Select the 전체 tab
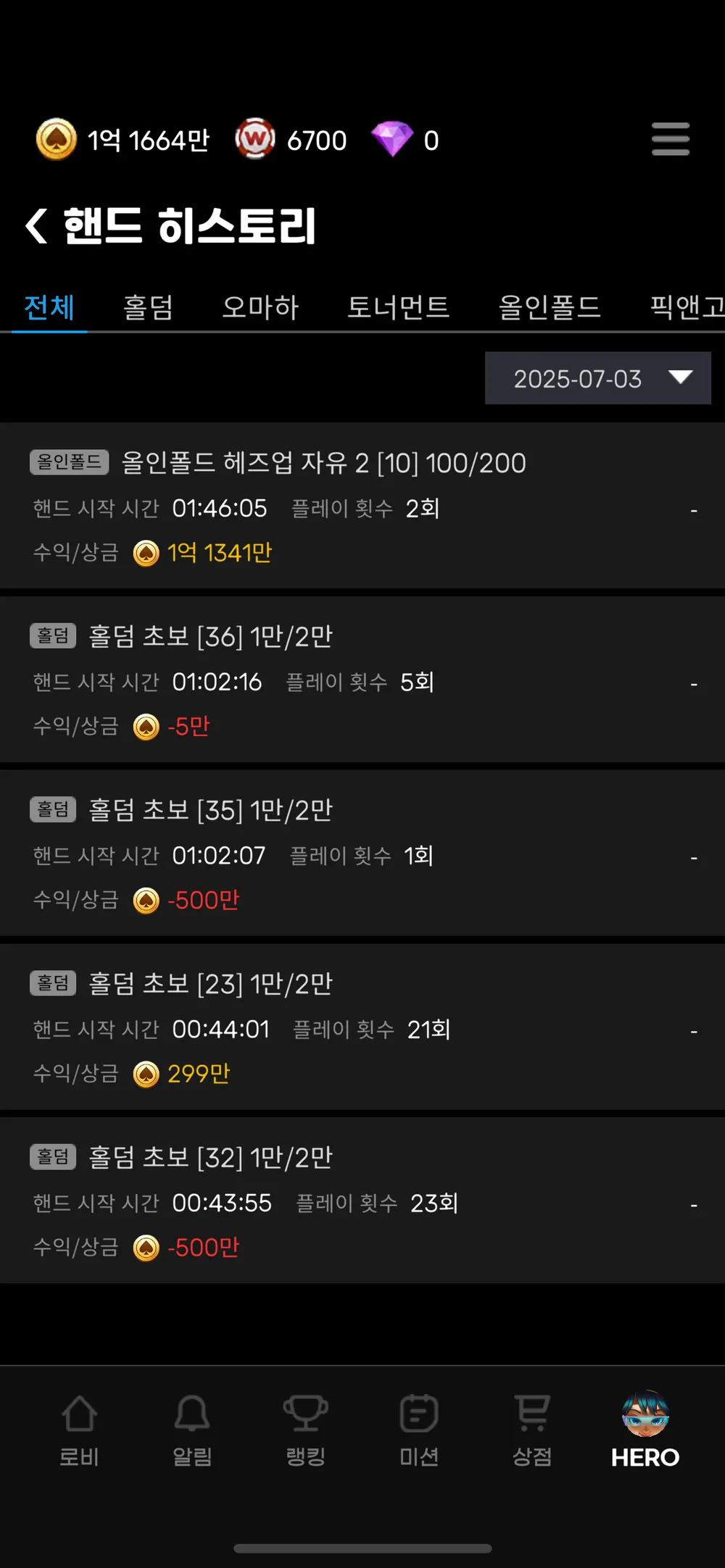Screen dimensions: 725x1568 coord(49,307)
